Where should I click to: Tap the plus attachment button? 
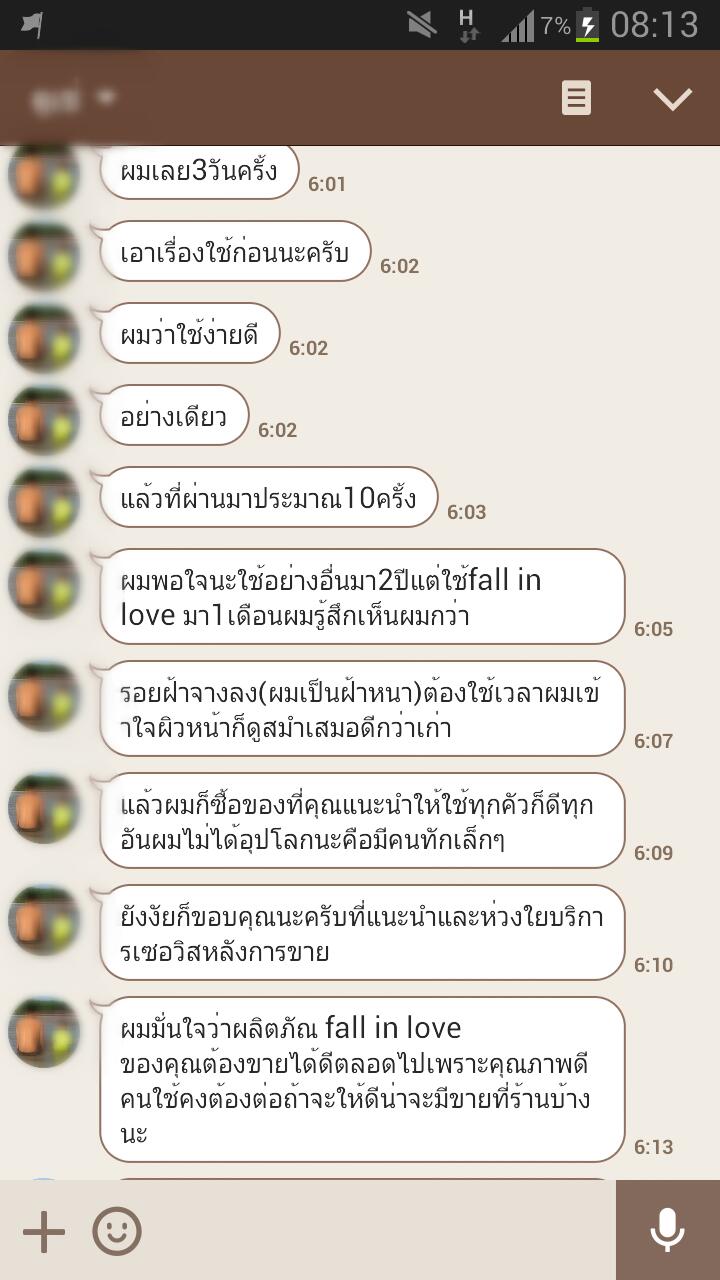tap(44, 1232)
